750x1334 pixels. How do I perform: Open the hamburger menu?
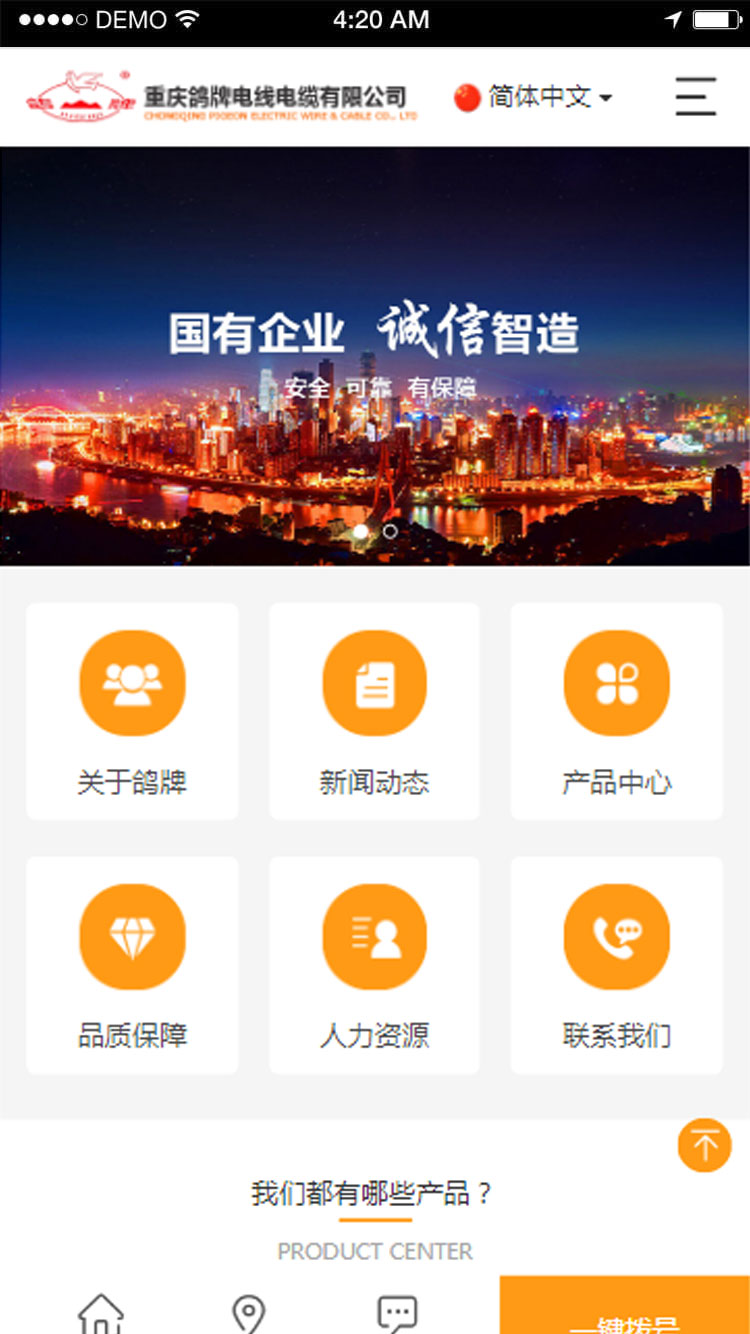click(695, 97)
